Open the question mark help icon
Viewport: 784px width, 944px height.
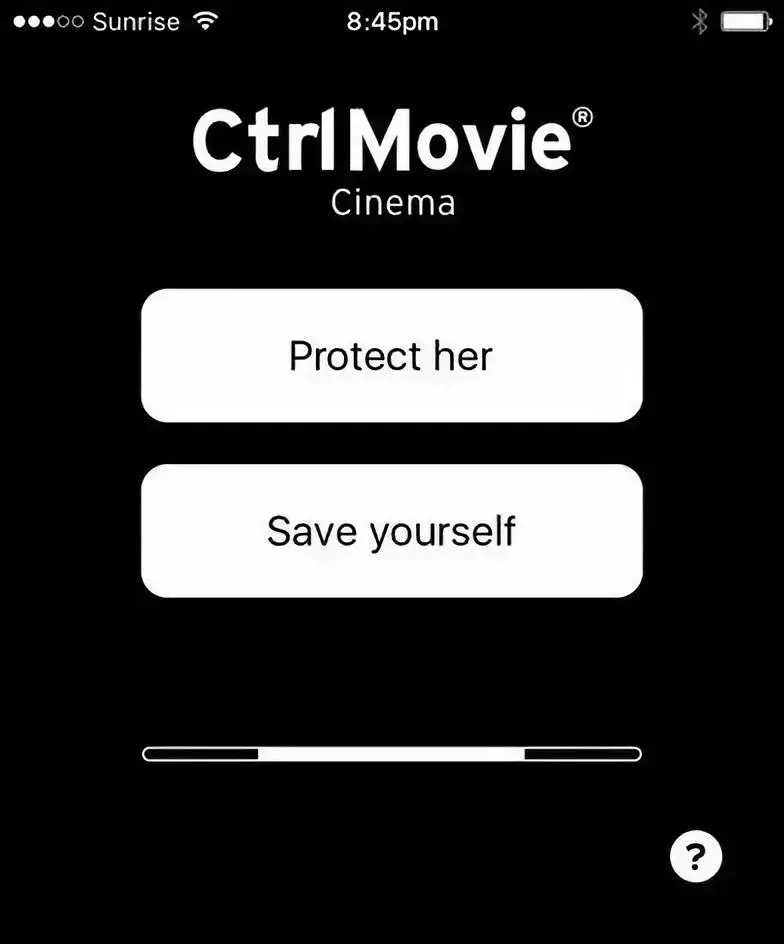click(696, 856)
